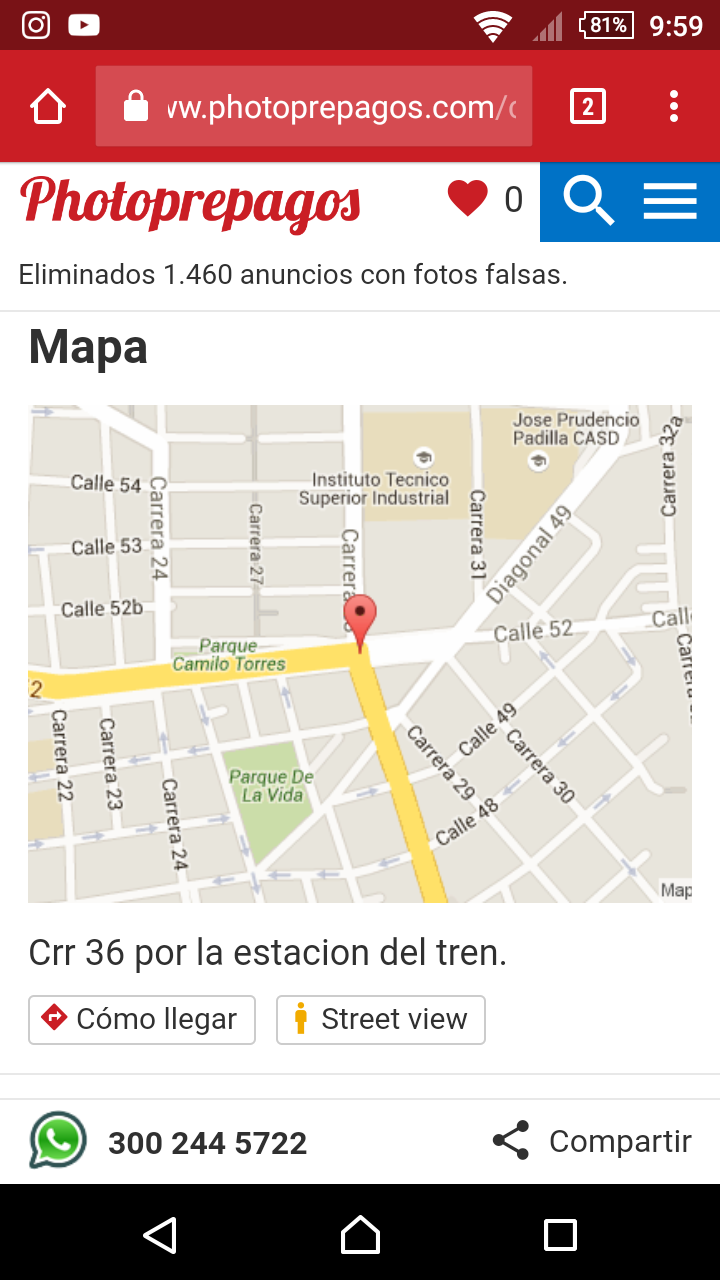Tap the photoprepagos.com address bar
Screen dimensions: 720x1280
click(x=314, y=107)
